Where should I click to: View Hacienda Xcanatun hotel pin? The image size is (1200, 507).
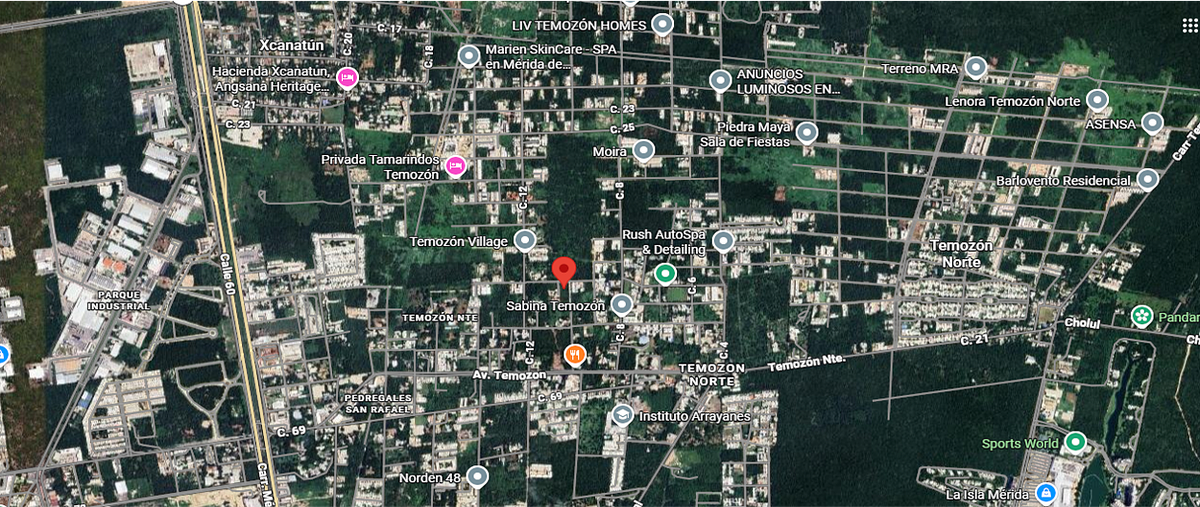click(x=347, y=78)
